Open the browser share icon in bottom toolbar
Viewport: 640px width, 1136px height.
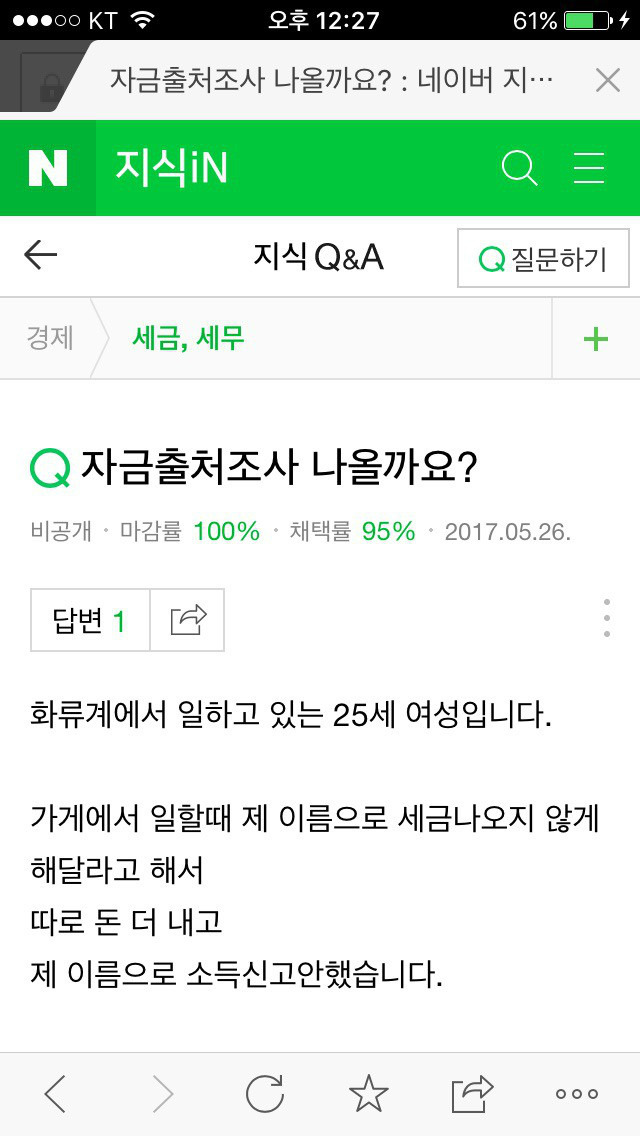473,1093
